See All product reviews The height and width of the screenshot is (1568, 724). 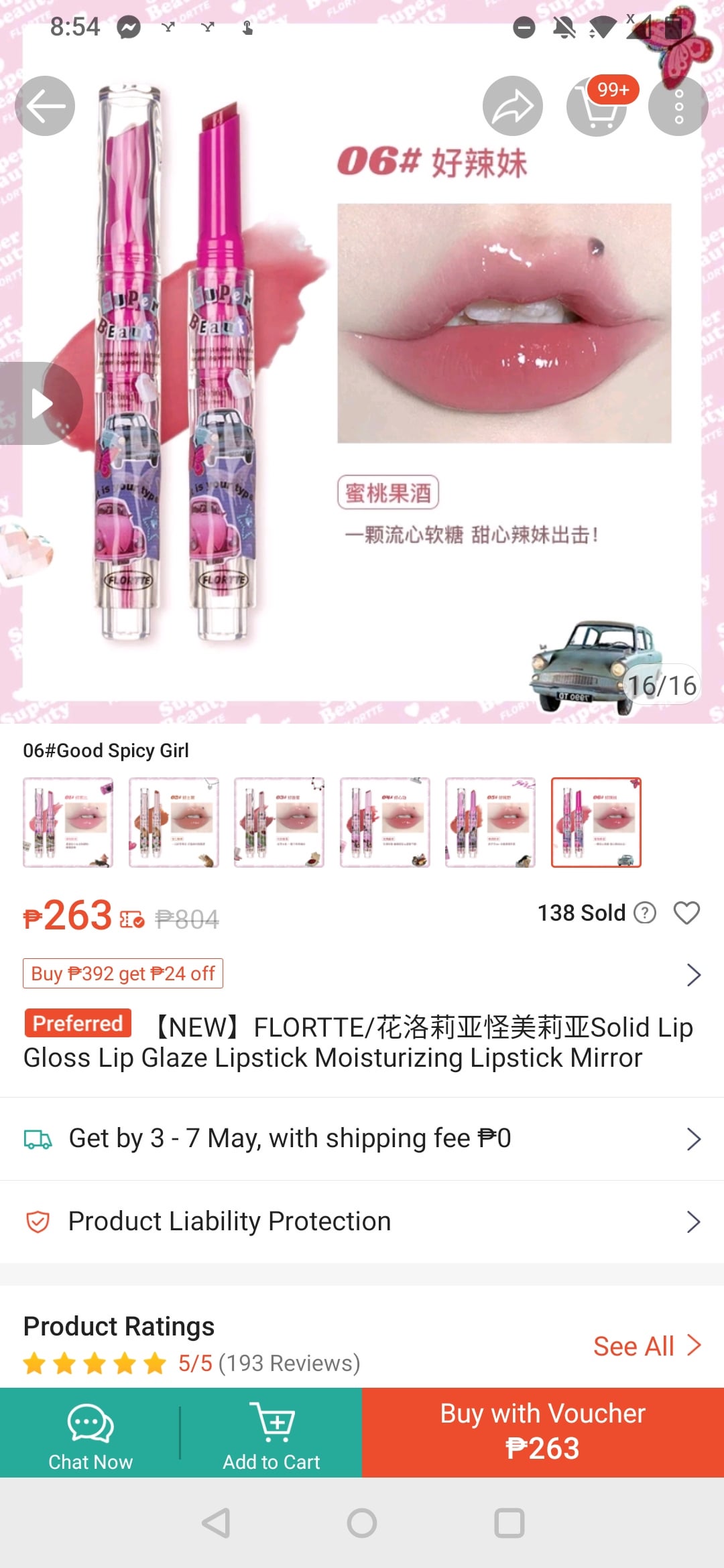(647, 1345)
